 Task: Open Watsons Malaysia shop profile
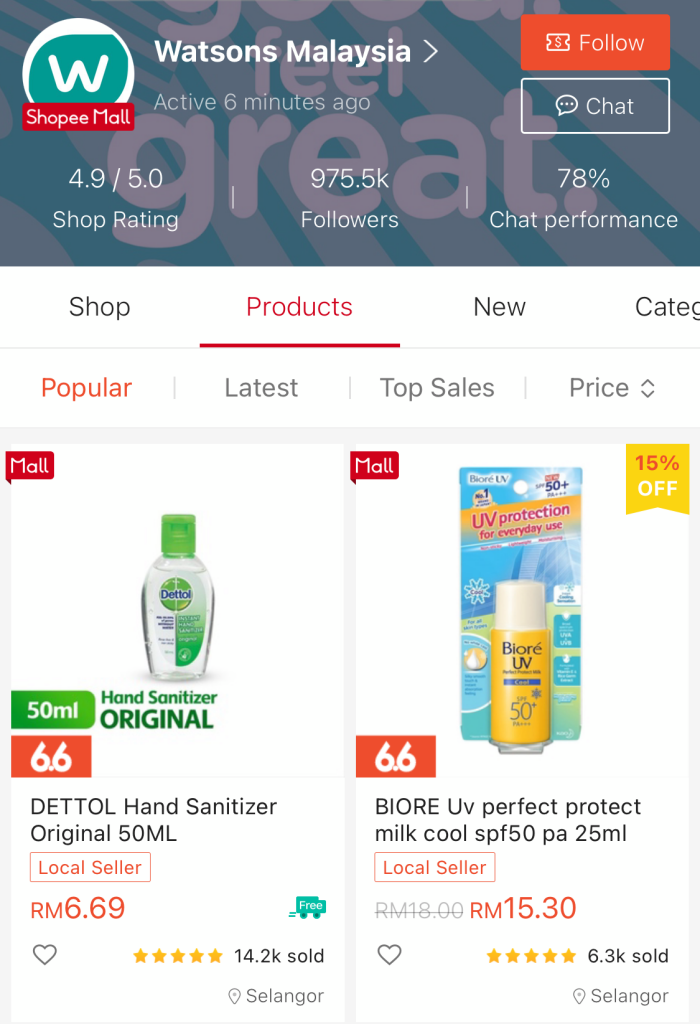(x=296, y=52)
